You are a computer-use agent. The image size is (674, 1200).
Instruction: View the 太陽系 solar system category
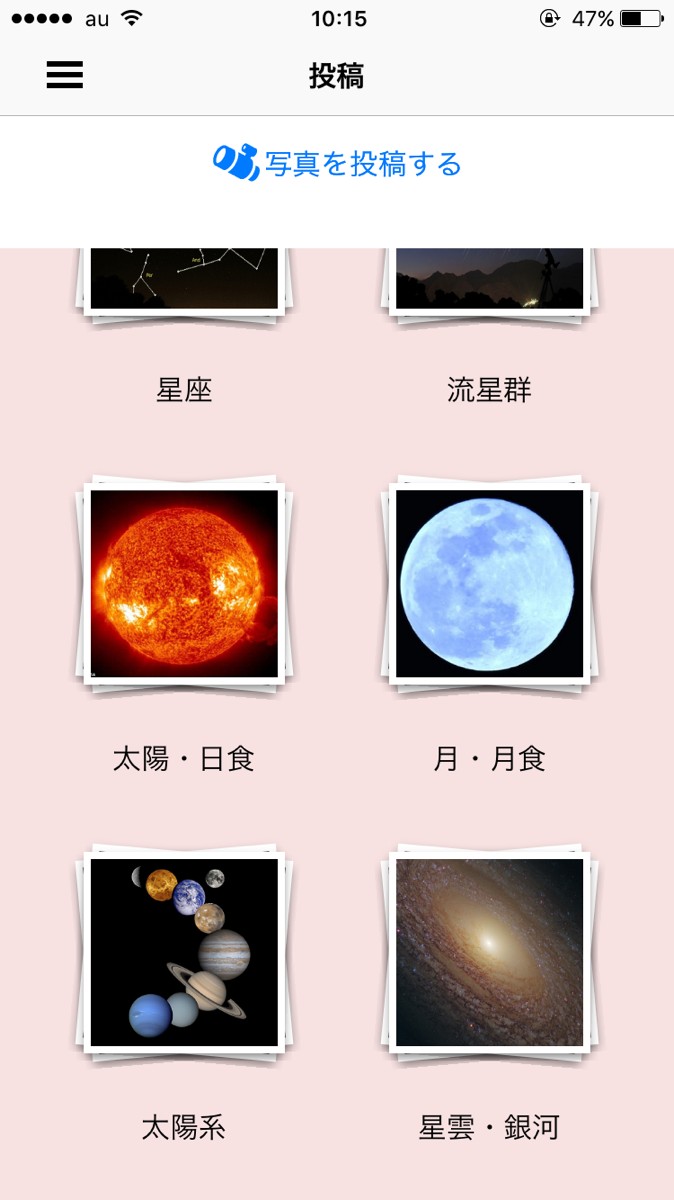coord(184,952)
